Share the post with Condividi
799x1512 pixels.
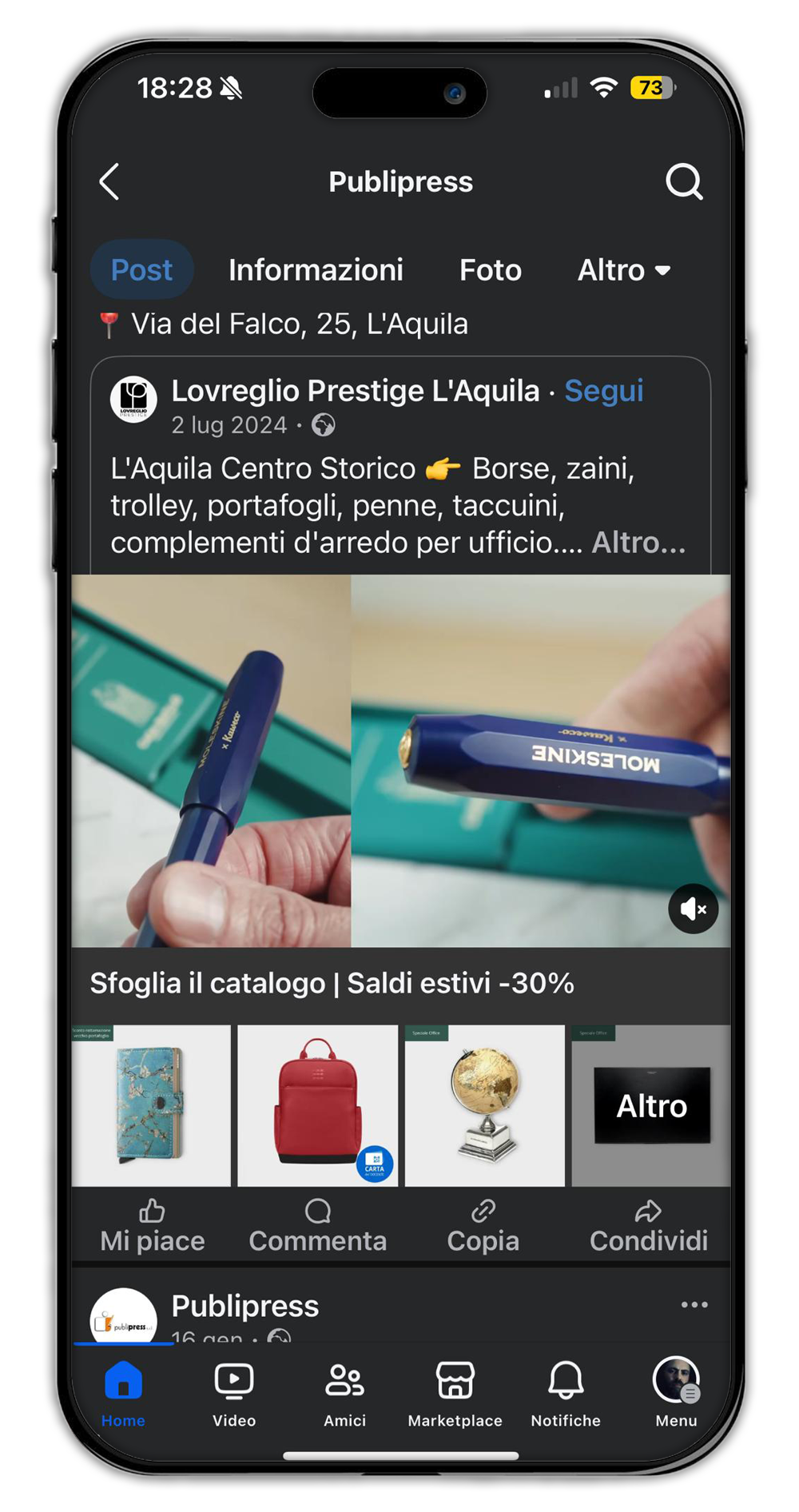pyautogui.click(x=648, y=1226)
